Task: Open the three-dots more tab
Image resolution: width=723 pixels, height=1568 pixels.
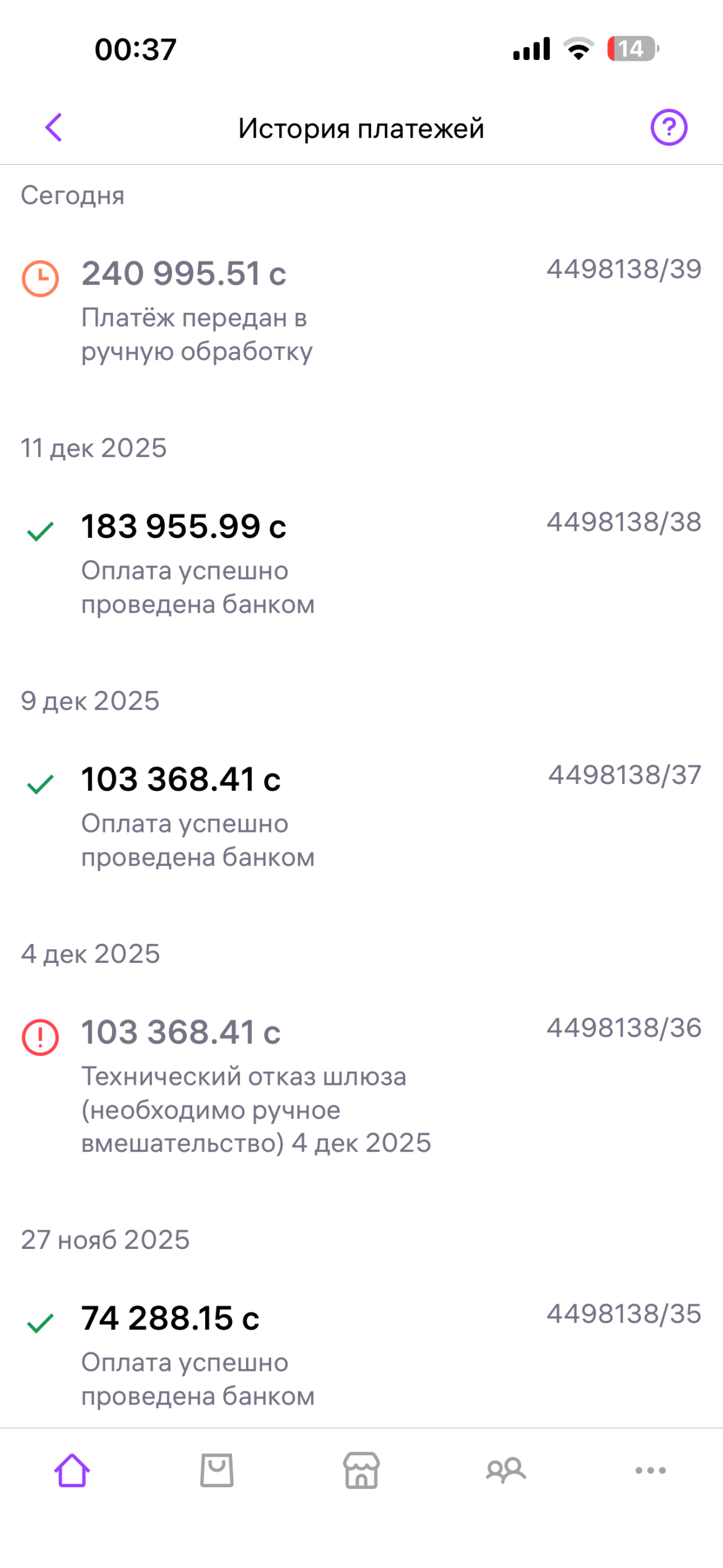Action: pyautogui.click(x=650, y=1469)
